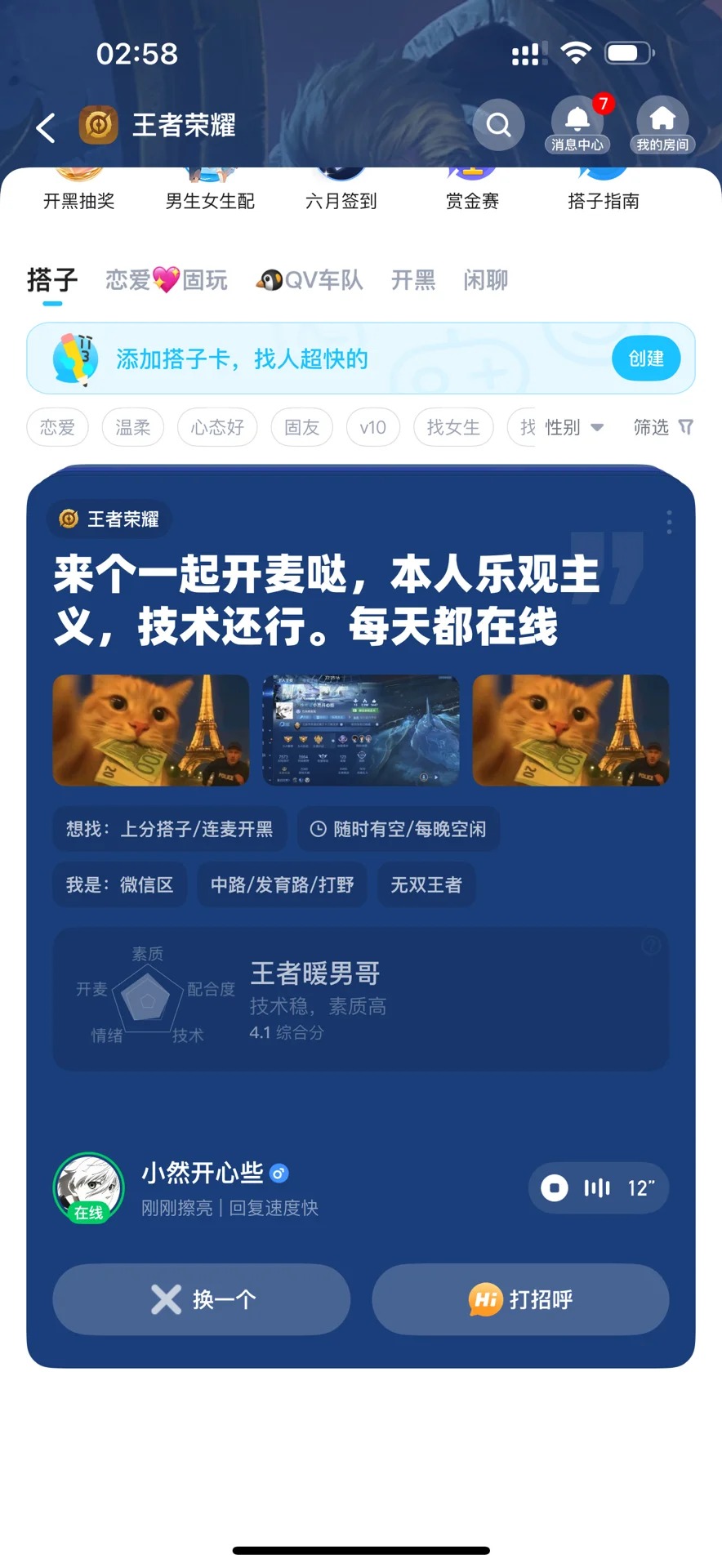Screen dimensions: 722x1568
Task: Switch to the 开黑 tab
Action: (x=412, y=280)
